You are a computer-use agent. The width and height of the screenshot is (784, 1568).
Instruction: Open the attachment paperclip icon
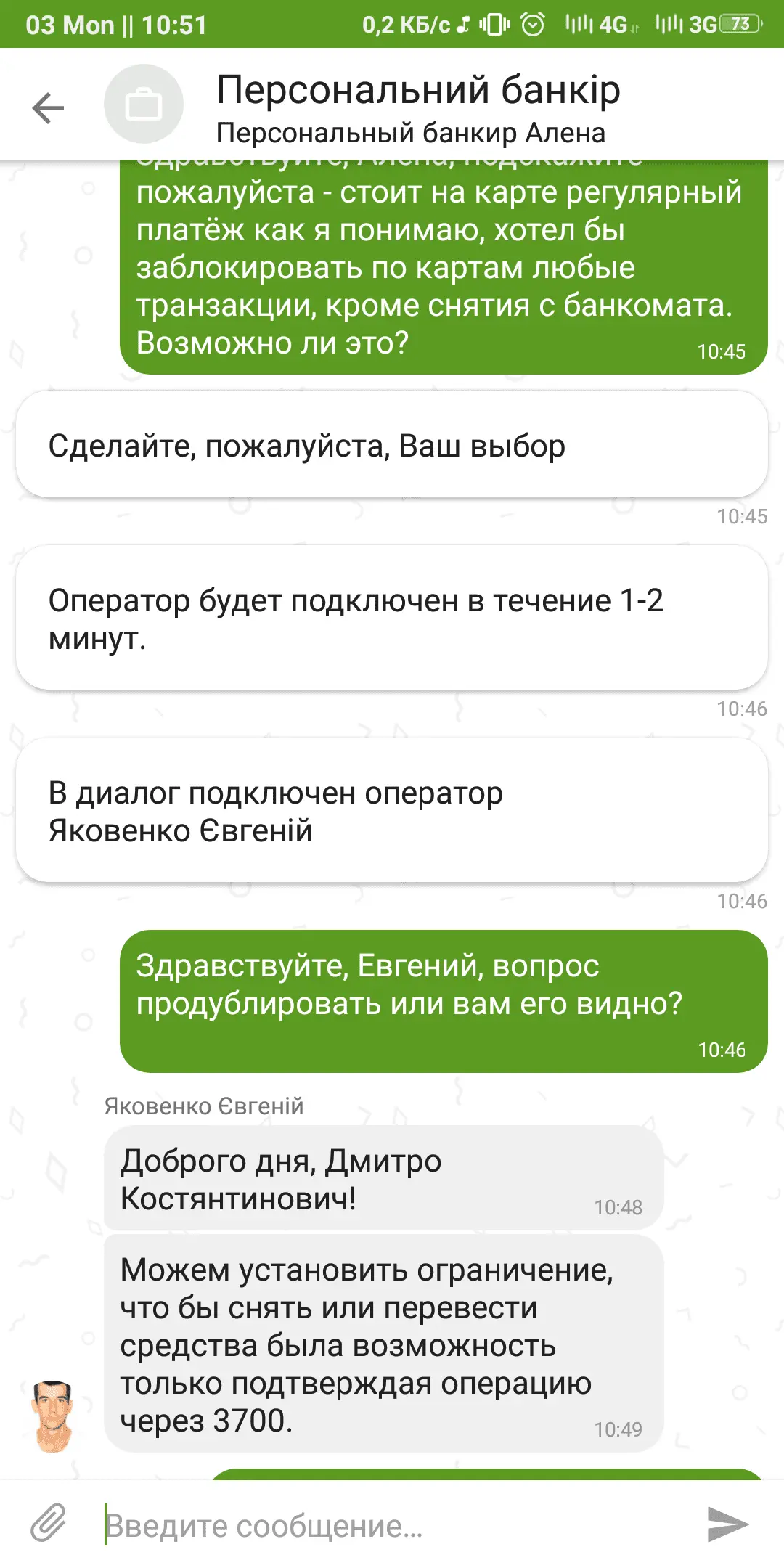pyautogui.click(x=48, y=1523)
